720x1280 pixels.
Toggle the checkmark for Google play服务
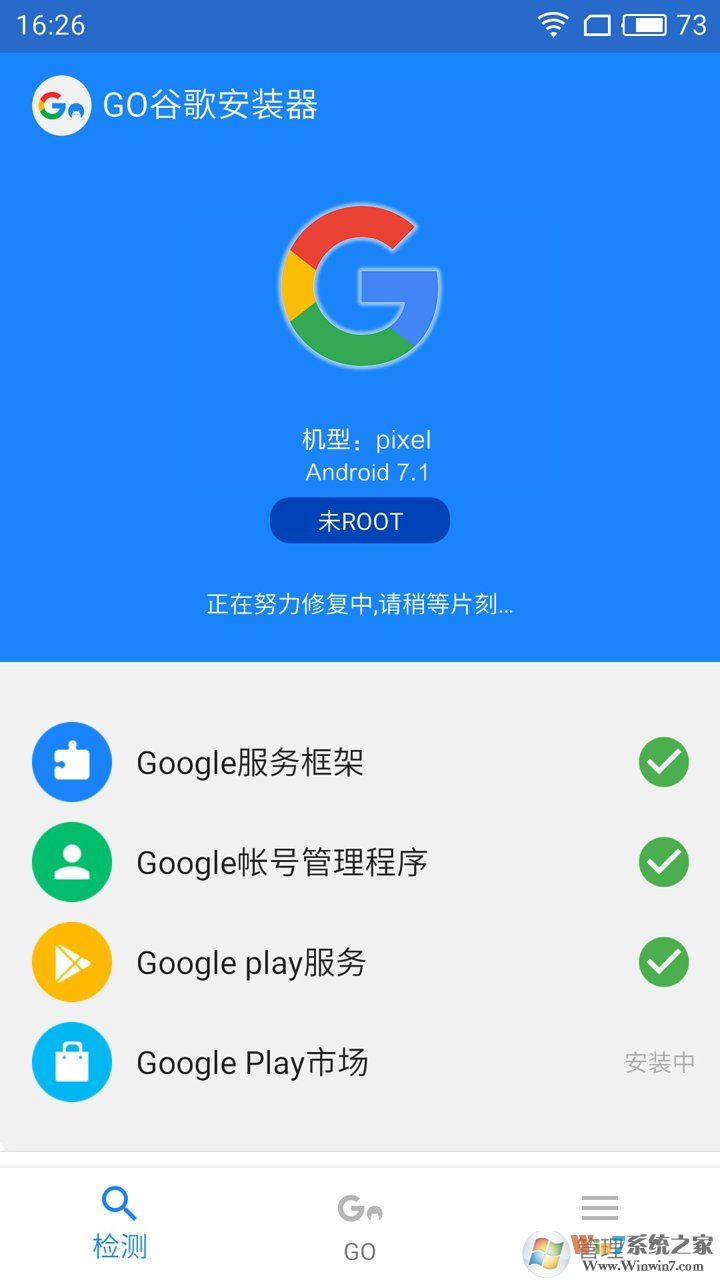(x=663, y=962)
